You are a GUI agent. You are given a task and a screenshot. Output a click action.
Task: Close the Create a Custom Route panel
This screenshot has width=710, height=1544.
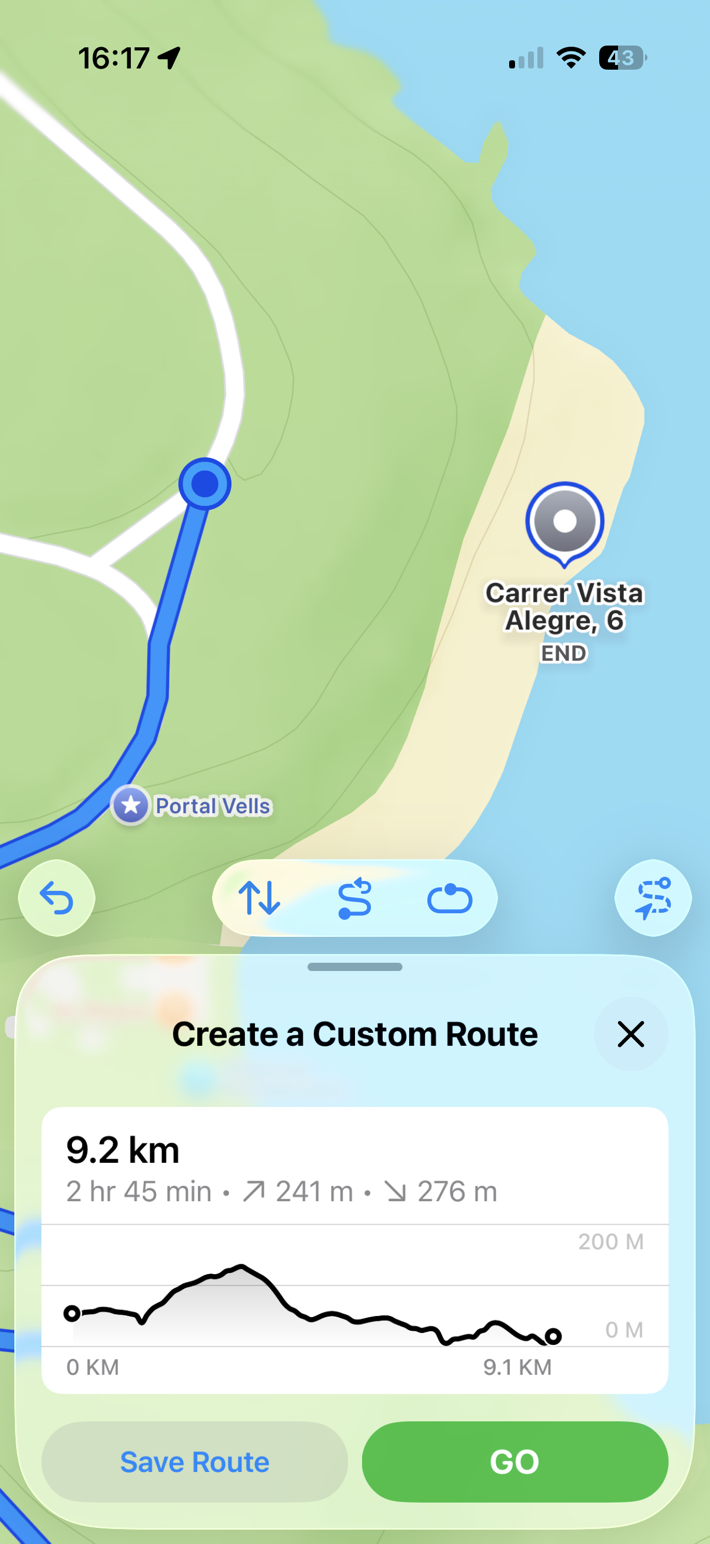click(x=630, y=1034)
